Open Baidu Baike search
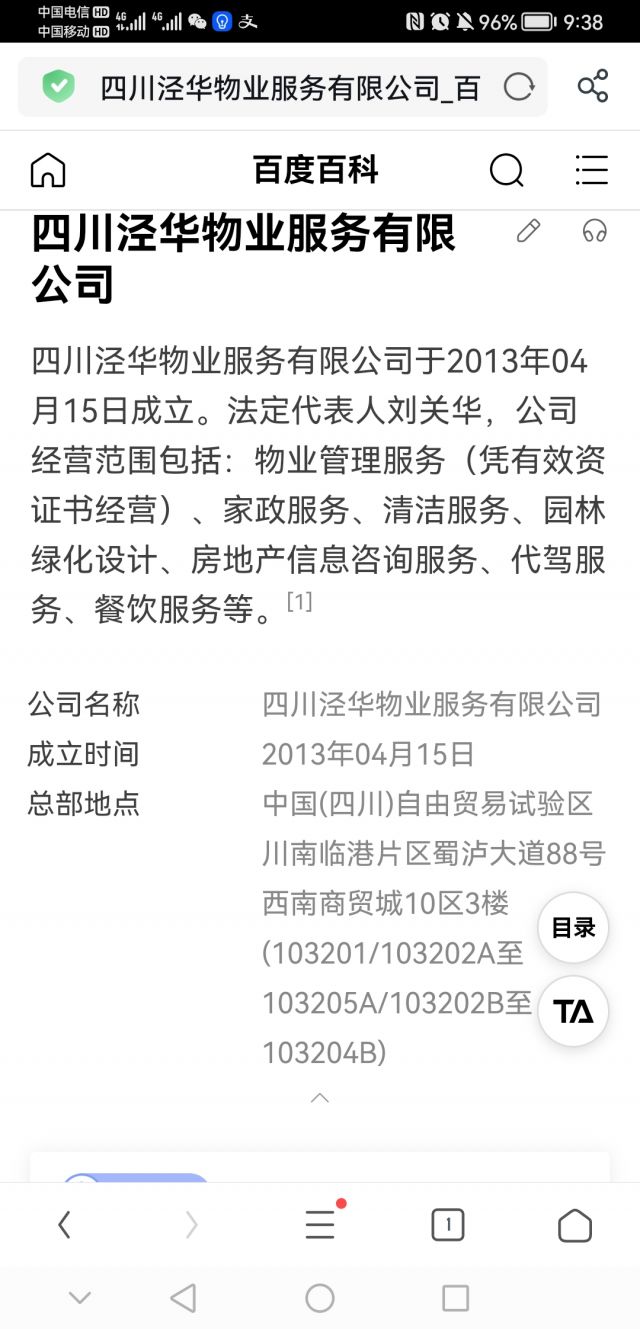640x1329 pixels. click(x=506, y=170)
